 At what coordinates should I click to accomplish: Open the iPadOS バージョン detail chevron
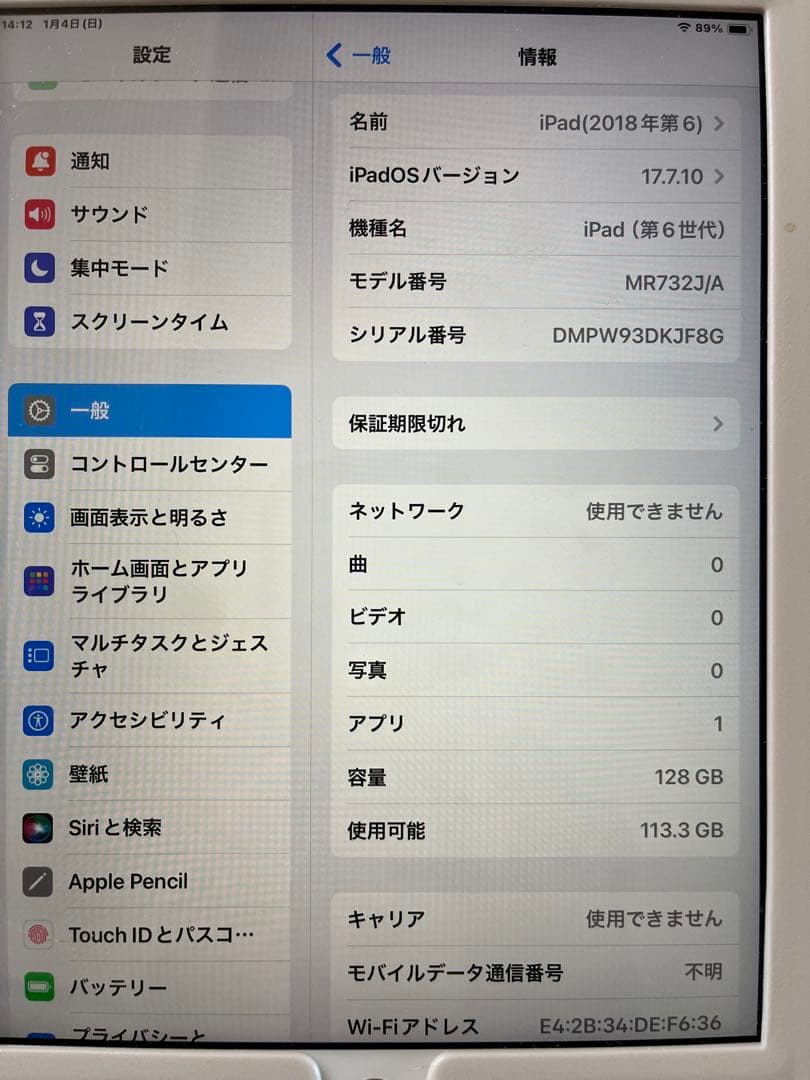pyautogui.click(x=718, y=176)
